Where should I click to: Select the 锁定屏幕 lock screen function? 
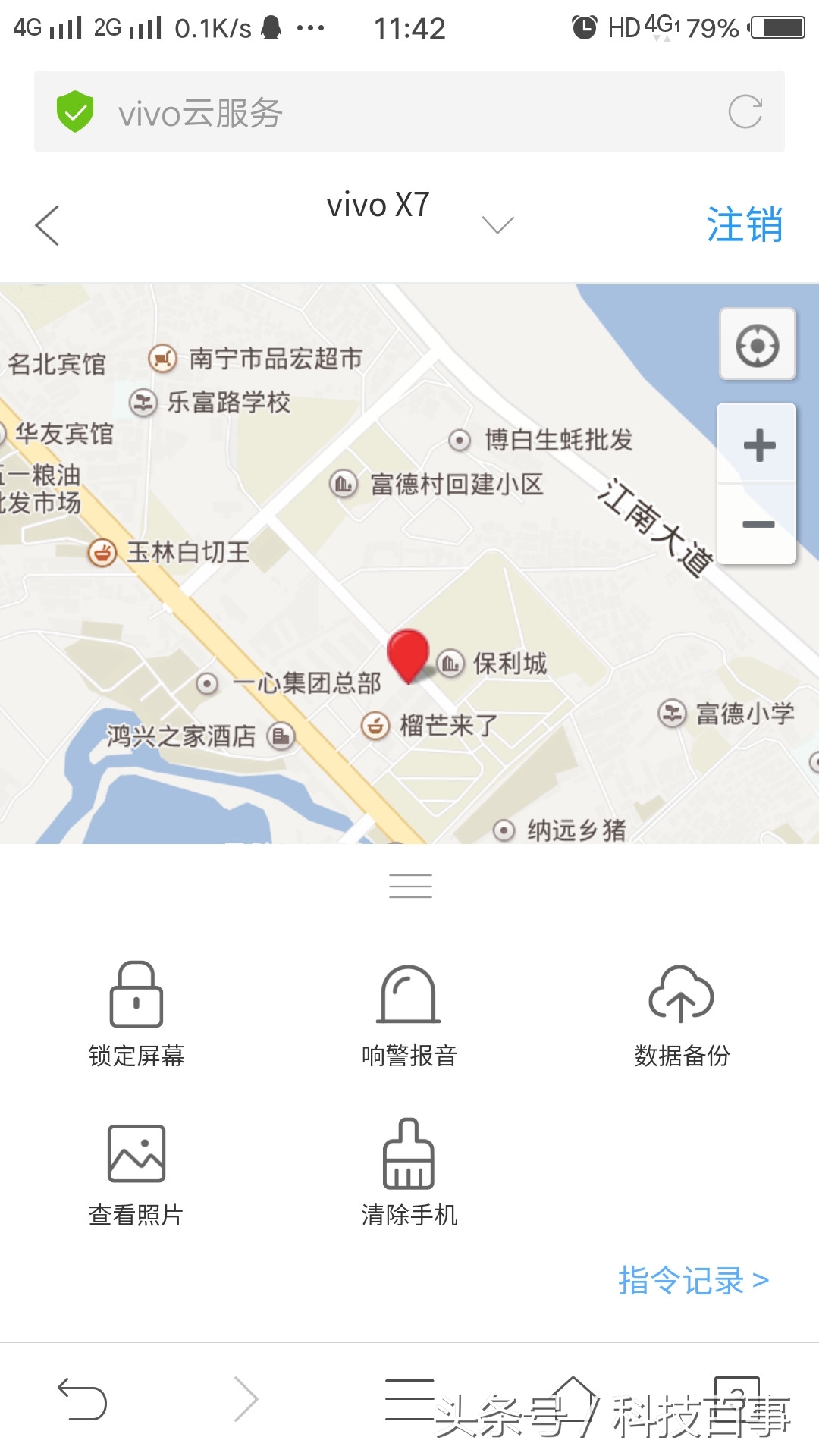tap(136, 1016)
